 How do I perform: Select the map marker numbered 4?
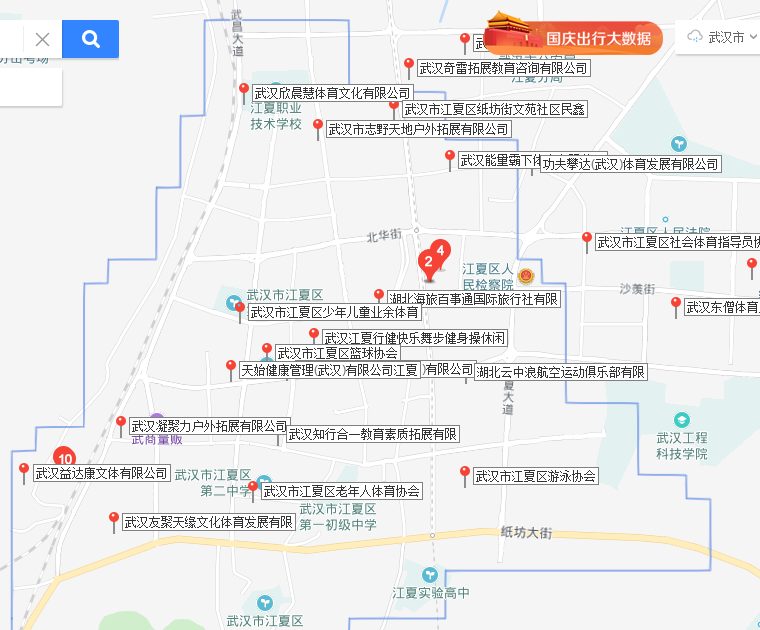tap(440, 251)
